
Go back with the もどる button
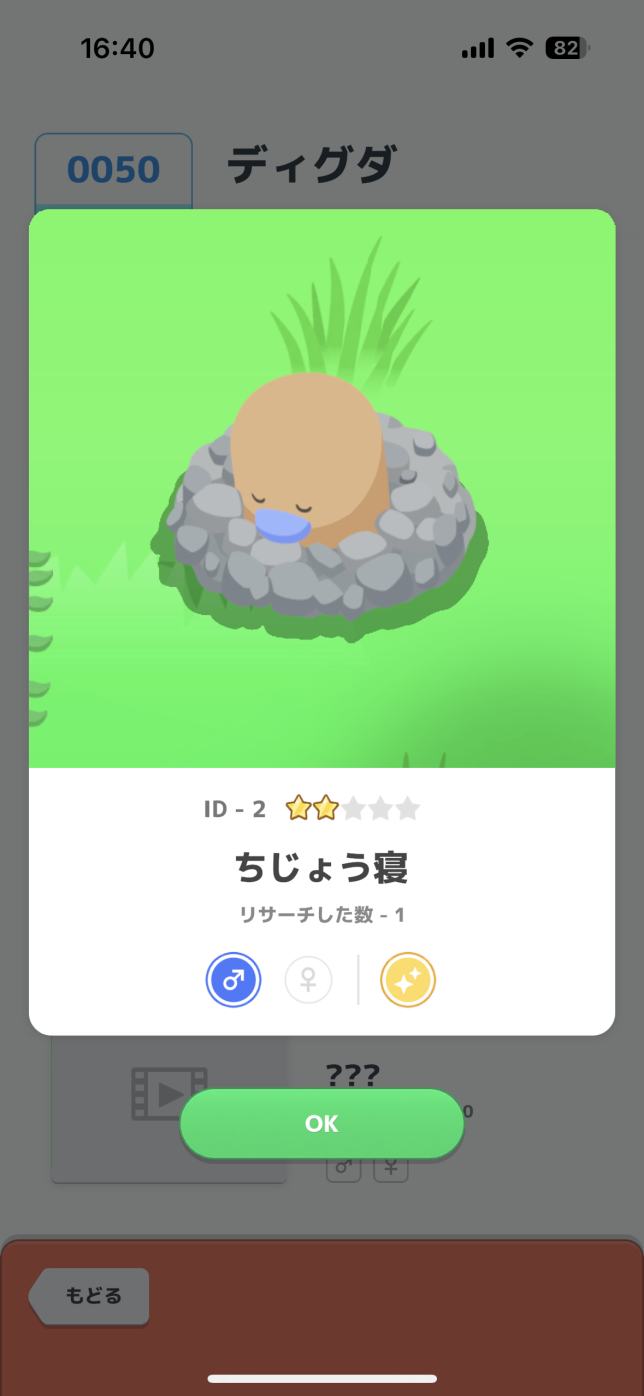point(92,1296)
